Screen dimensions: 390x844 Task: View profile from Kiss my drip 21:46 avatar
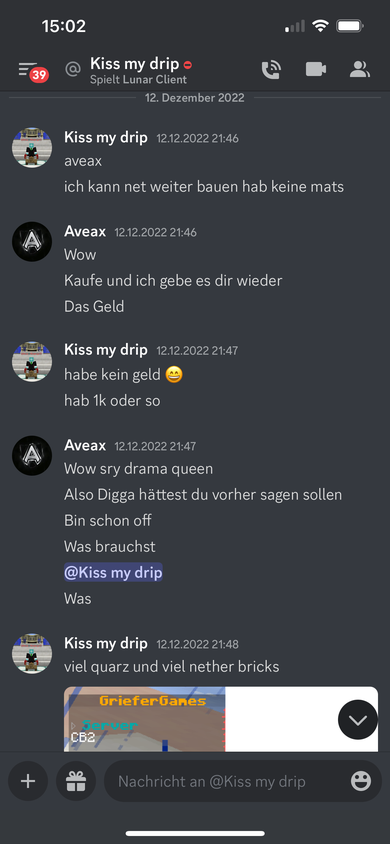(32, 147)
